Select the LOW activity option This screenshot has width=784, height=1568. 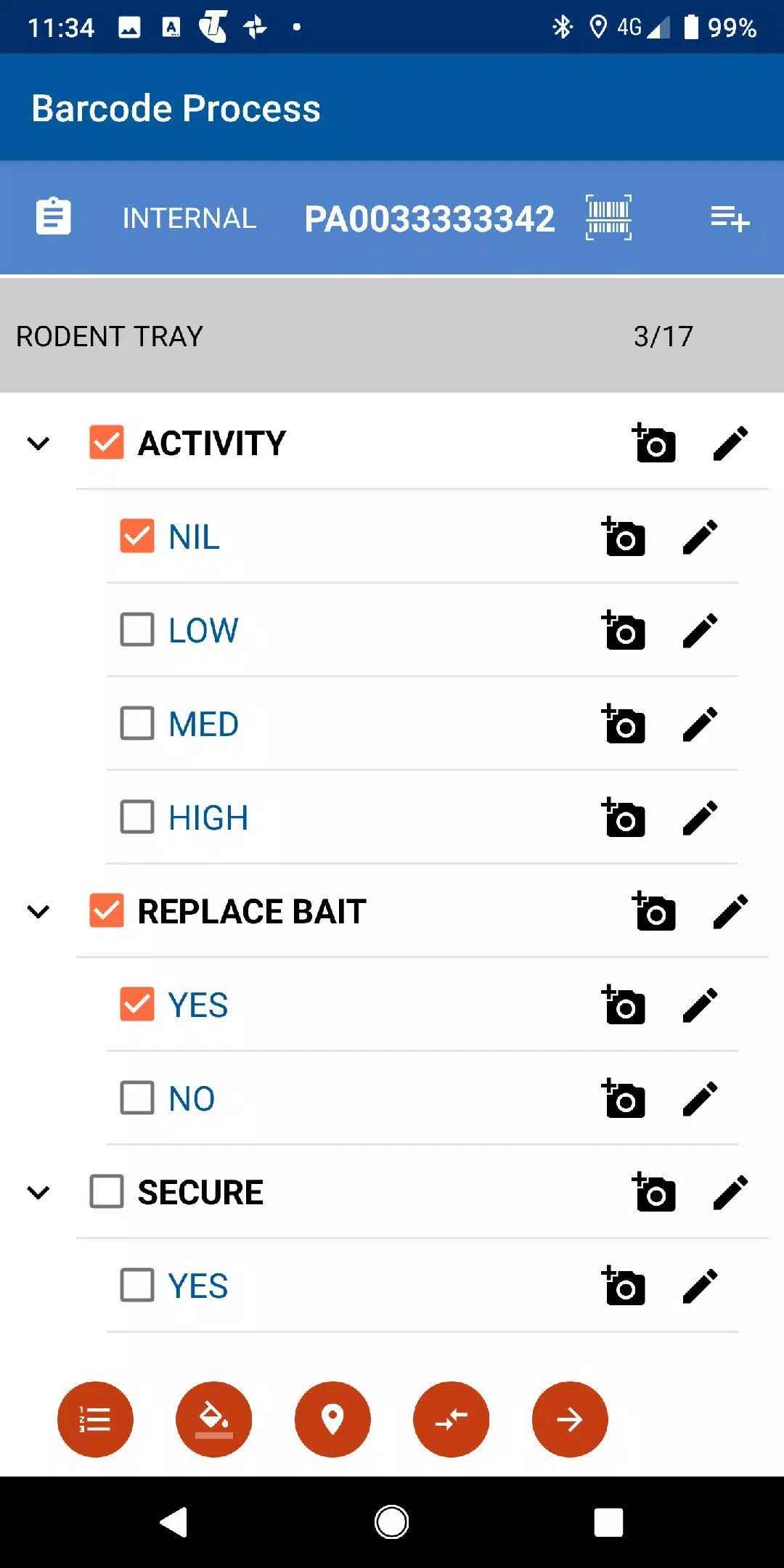point(203,630)
